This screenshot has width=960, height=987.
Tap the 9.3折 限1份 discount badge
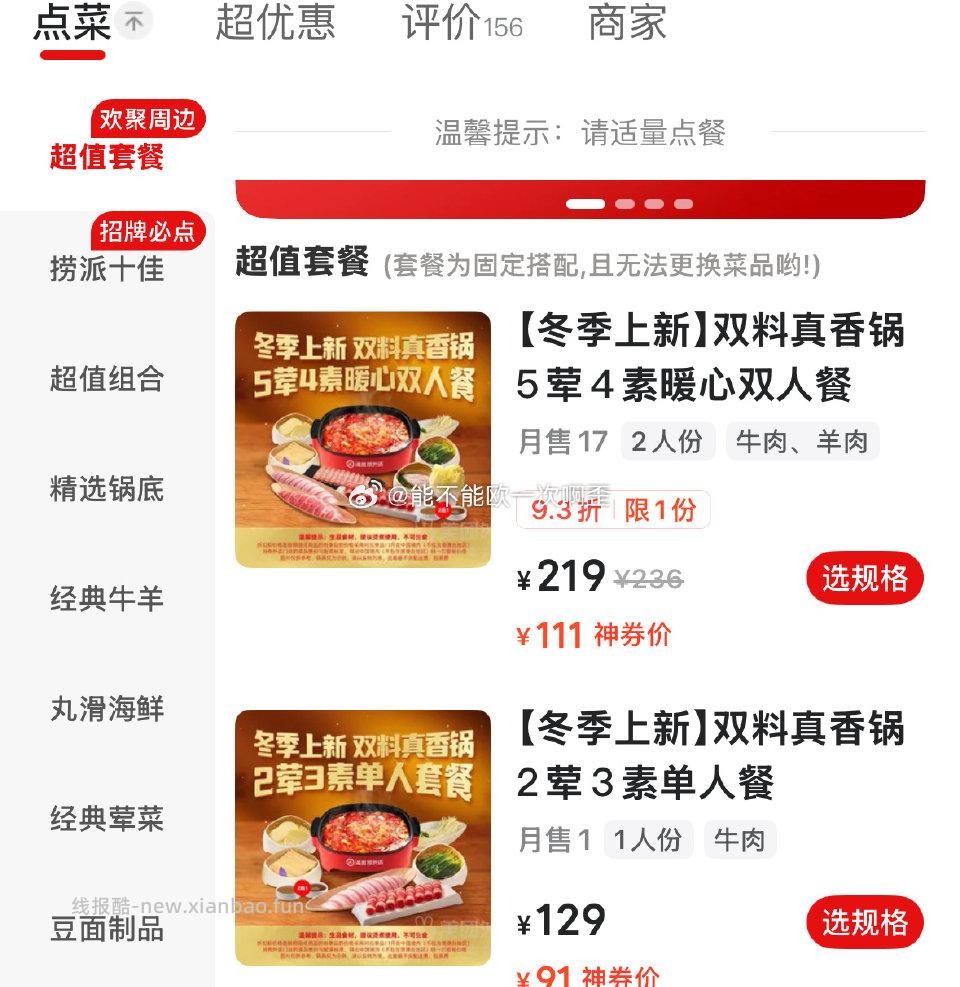tap(613, 511)
